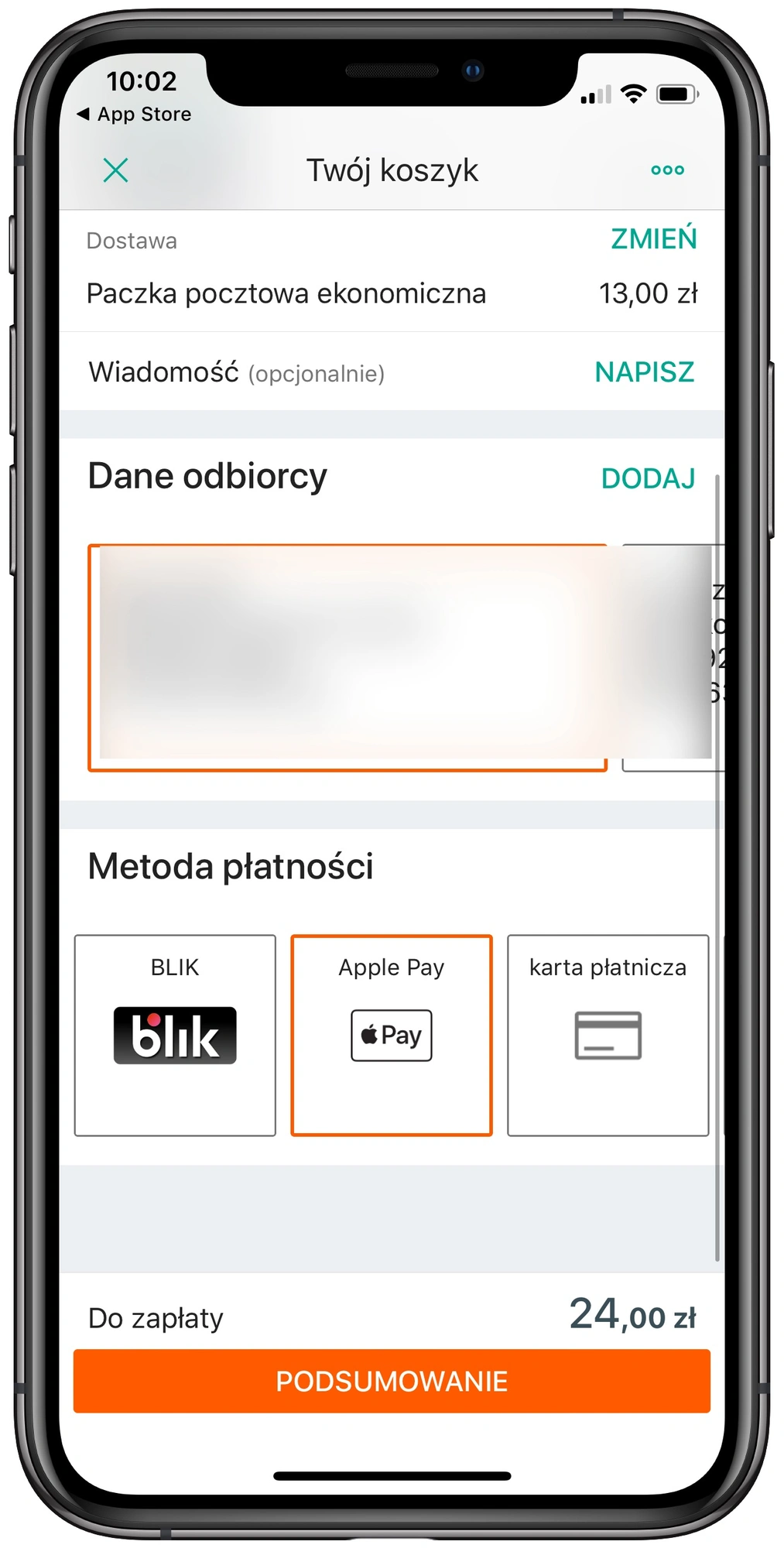Select the highlighted recipient address card
Viewport: 784px width, 1548px height.
coord(347,658)
